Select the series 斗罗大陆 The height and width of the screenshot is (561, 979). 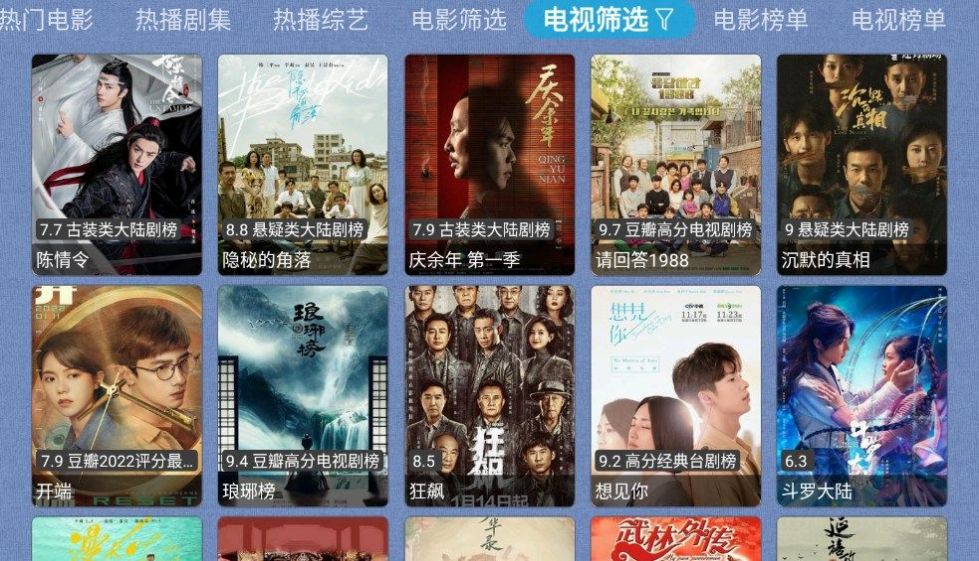point(861,396)
